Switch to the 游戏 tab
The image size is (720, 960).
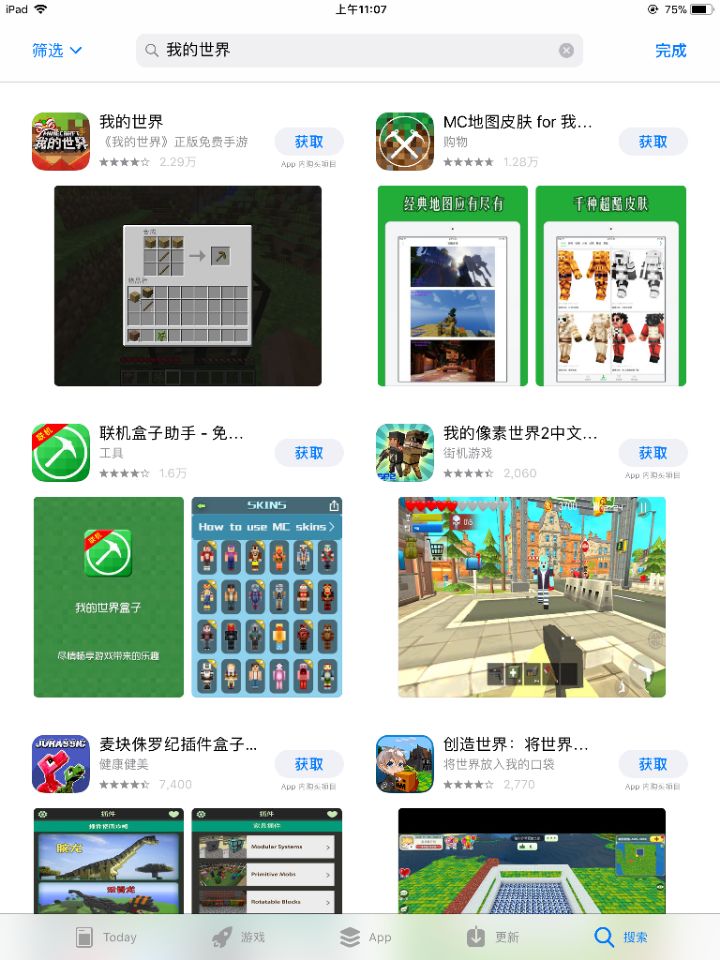pyautogui.click(x=238, y=937)
